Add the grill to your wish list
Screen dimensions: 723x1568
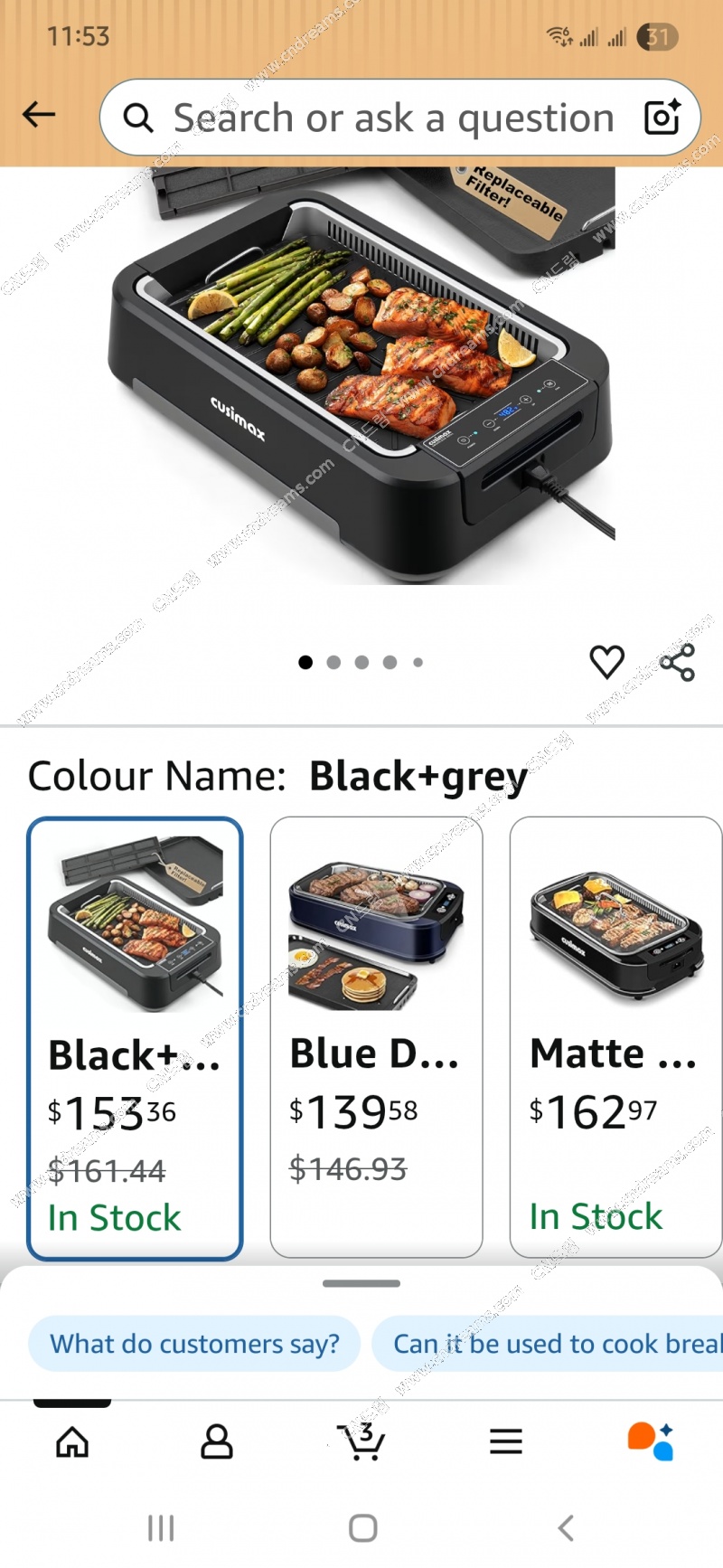(606, 662)
